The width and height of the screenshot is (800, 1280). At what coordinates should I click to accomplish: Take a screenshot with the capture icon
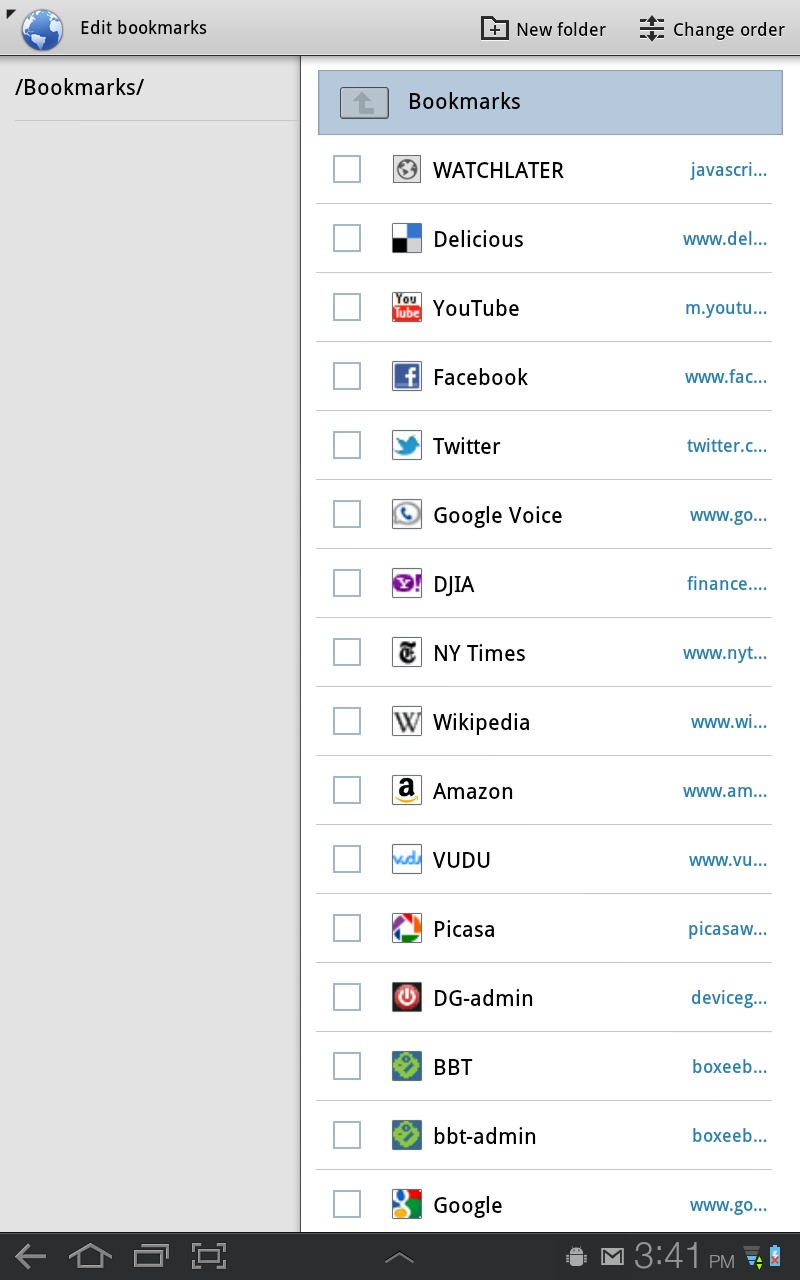click(x=209, y=1257)
